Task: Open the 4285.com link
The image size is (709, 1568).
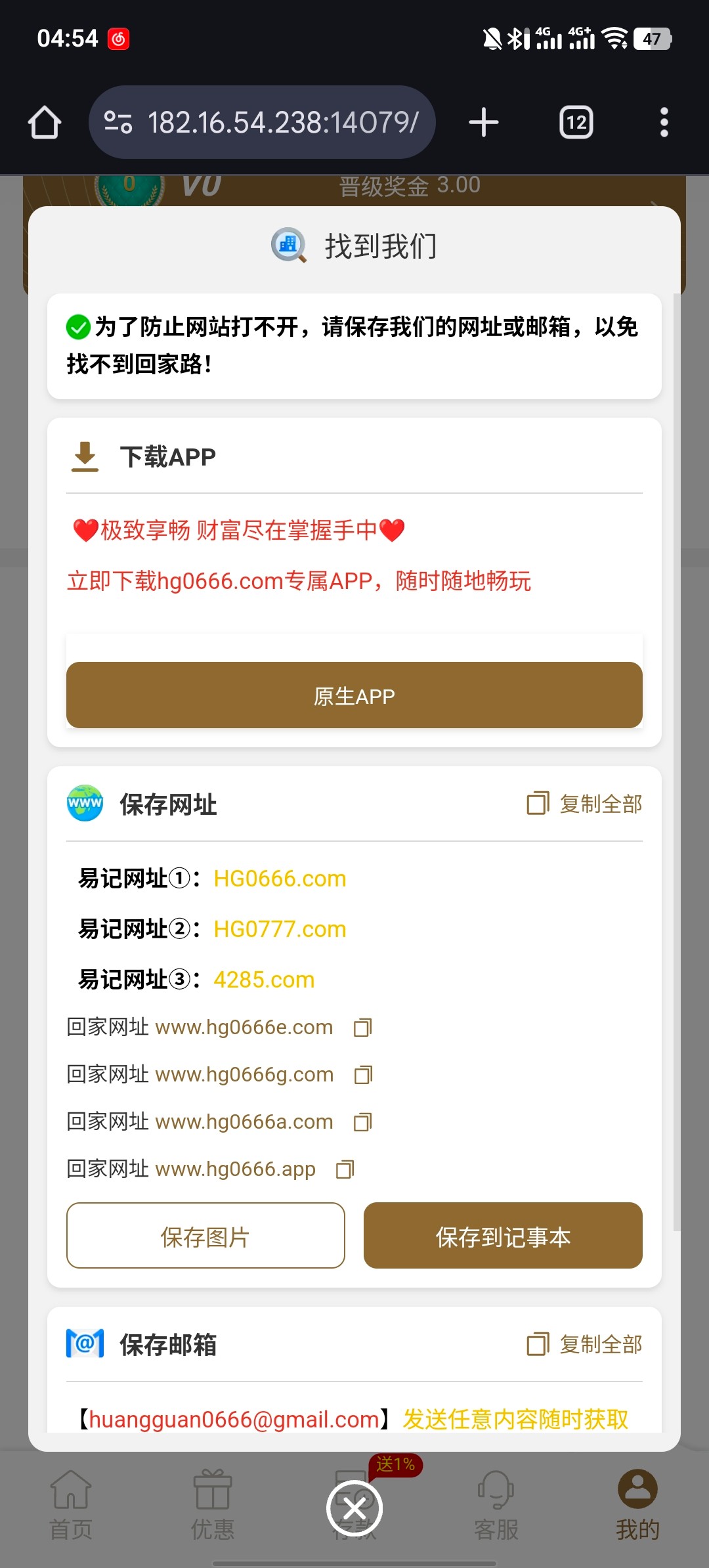Action: 264,980
